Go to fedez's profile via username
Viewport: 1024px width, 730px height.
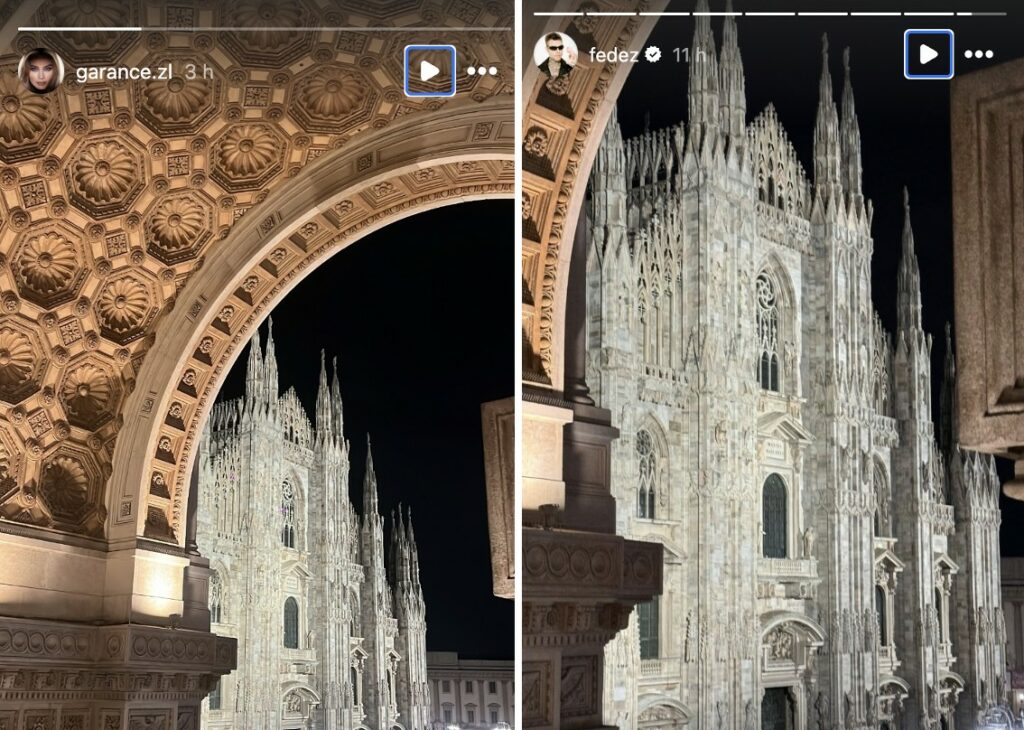click(614, 55)
